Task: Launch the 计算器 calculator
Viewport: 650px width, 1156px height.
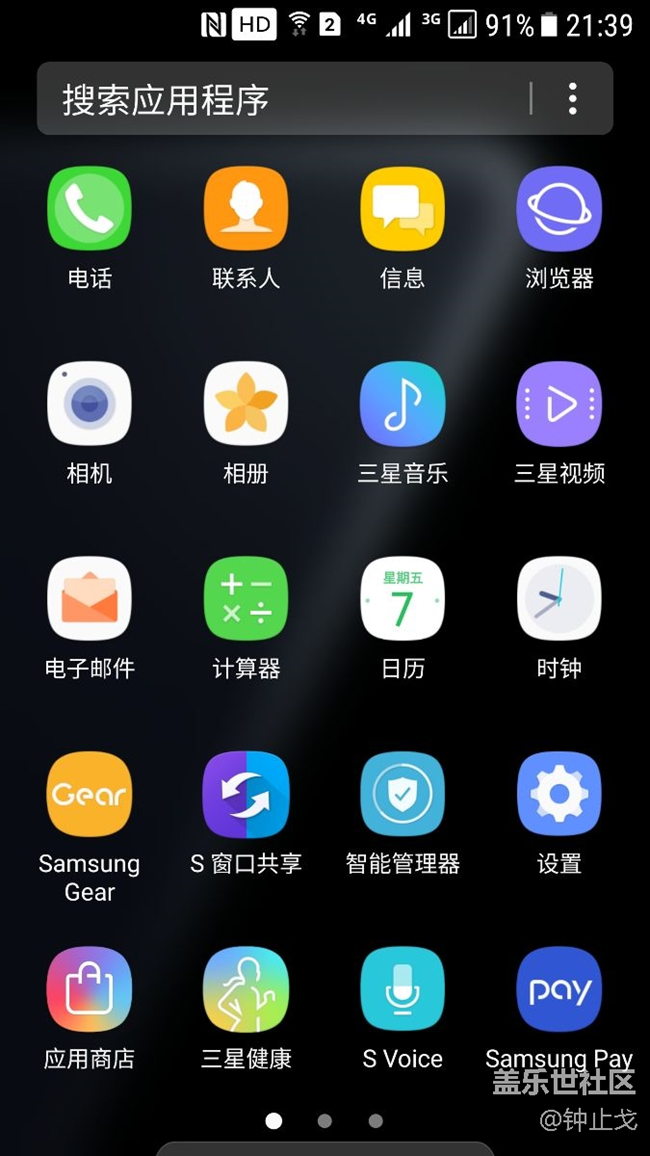Action: coord(246,599)
